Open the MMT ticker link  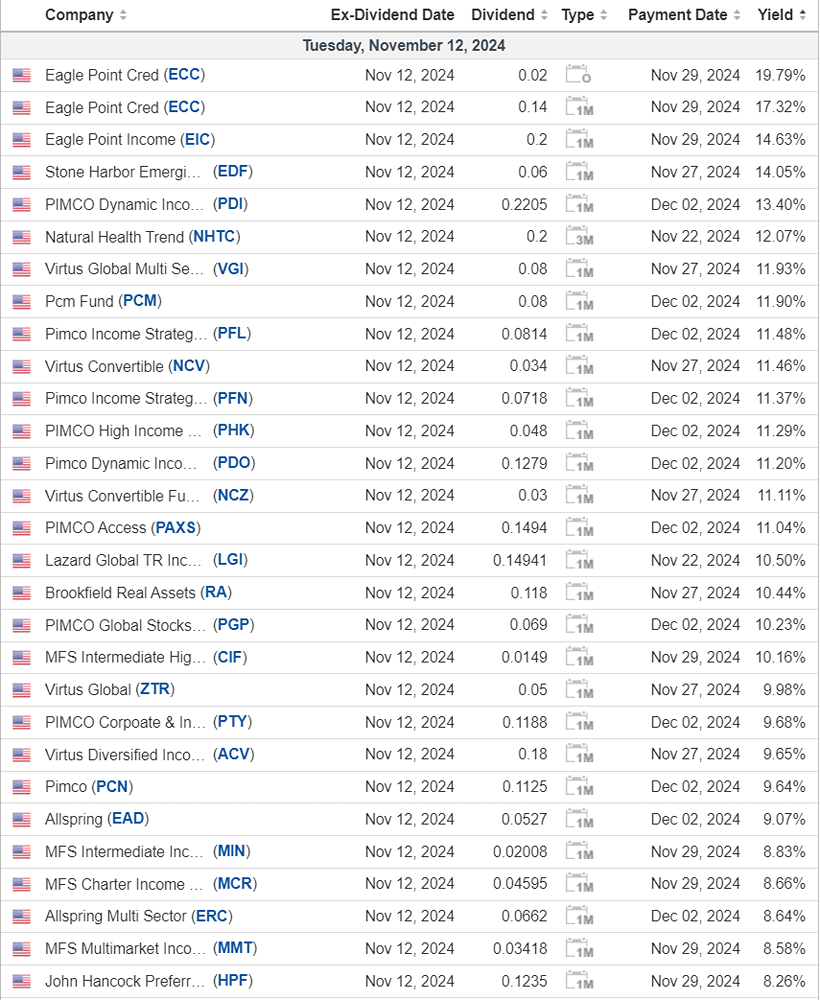point(235,948)
